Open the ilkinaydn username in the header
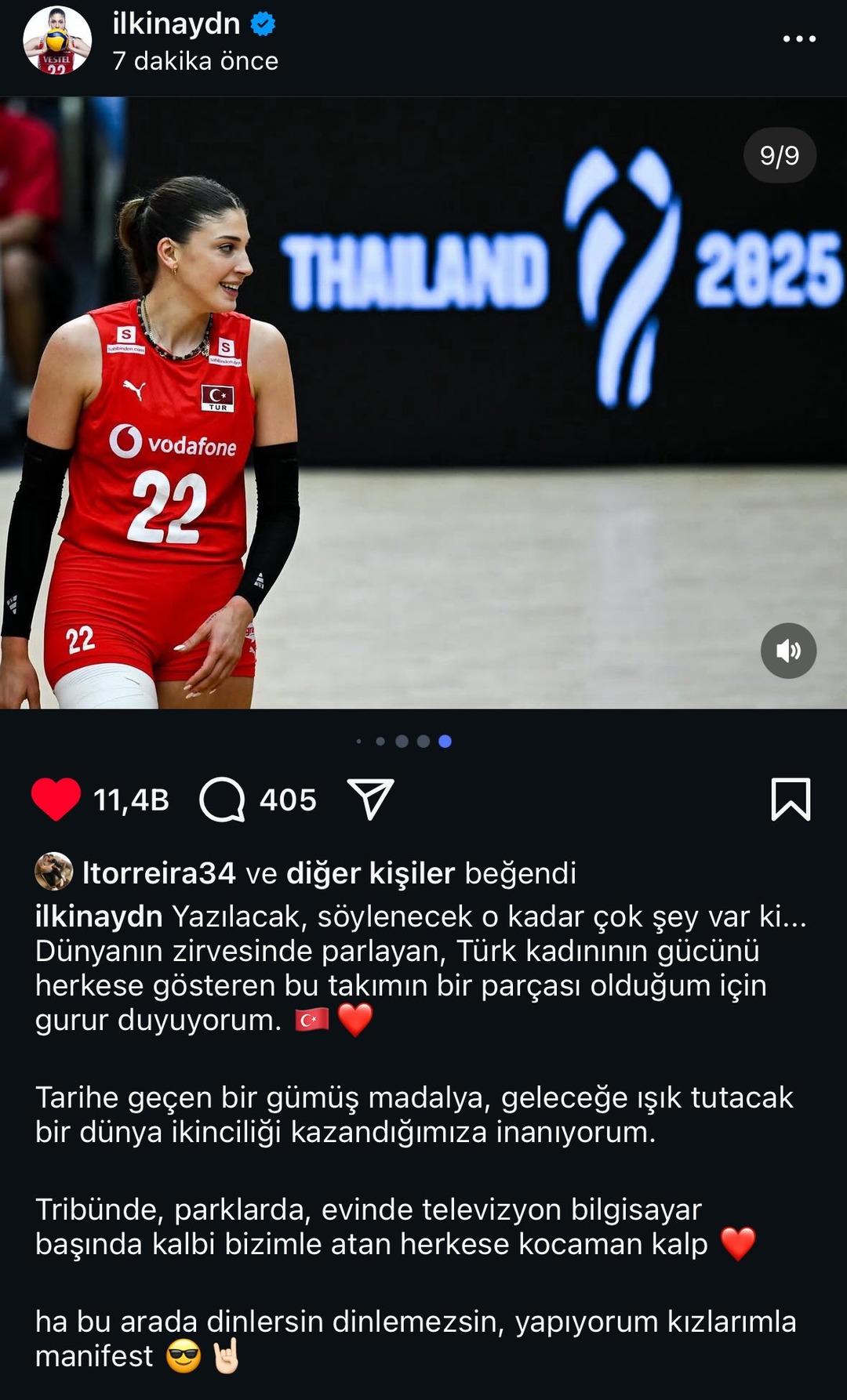 (x=176, y=24)
